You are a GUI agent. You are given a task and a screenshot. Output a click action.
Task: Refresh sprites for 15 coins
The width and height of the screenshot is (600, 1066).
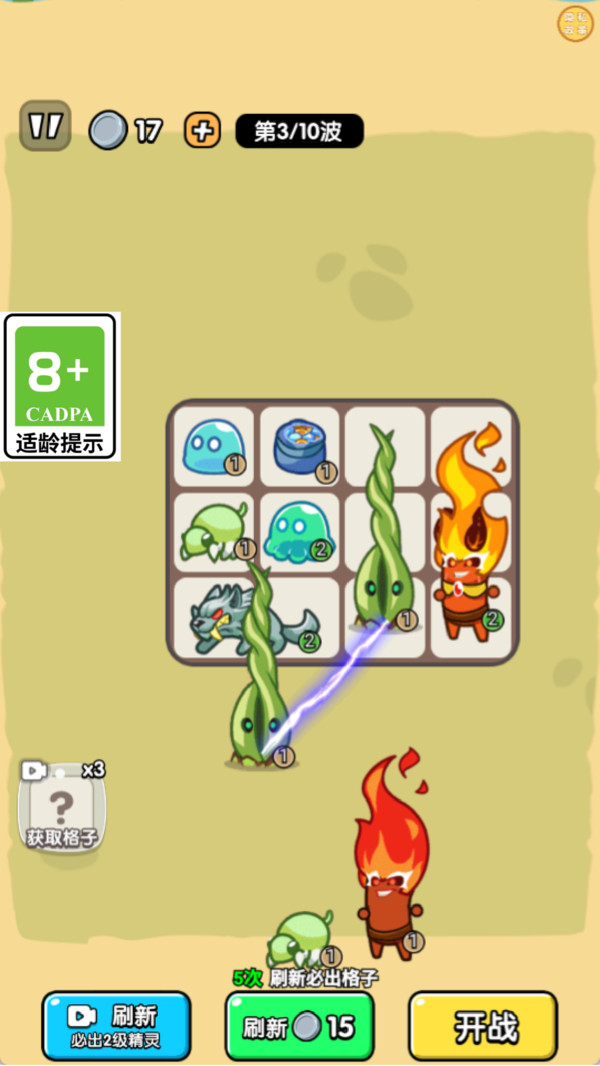click(299, 1026)
